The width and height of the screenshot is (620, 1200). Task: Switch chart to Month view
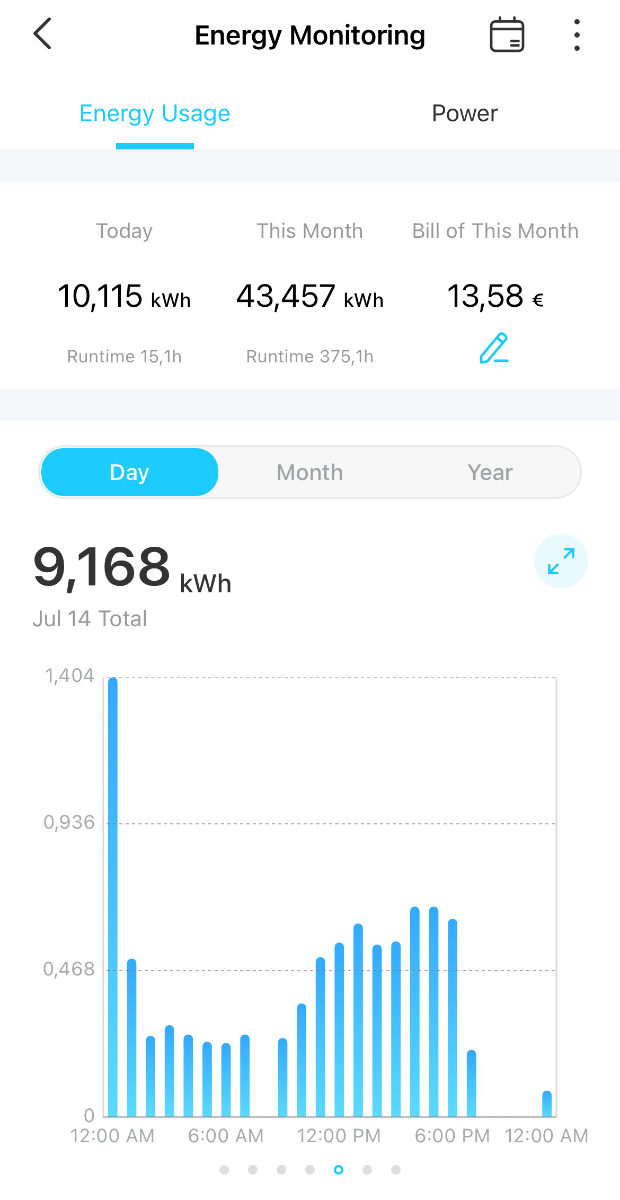[310, 472]
